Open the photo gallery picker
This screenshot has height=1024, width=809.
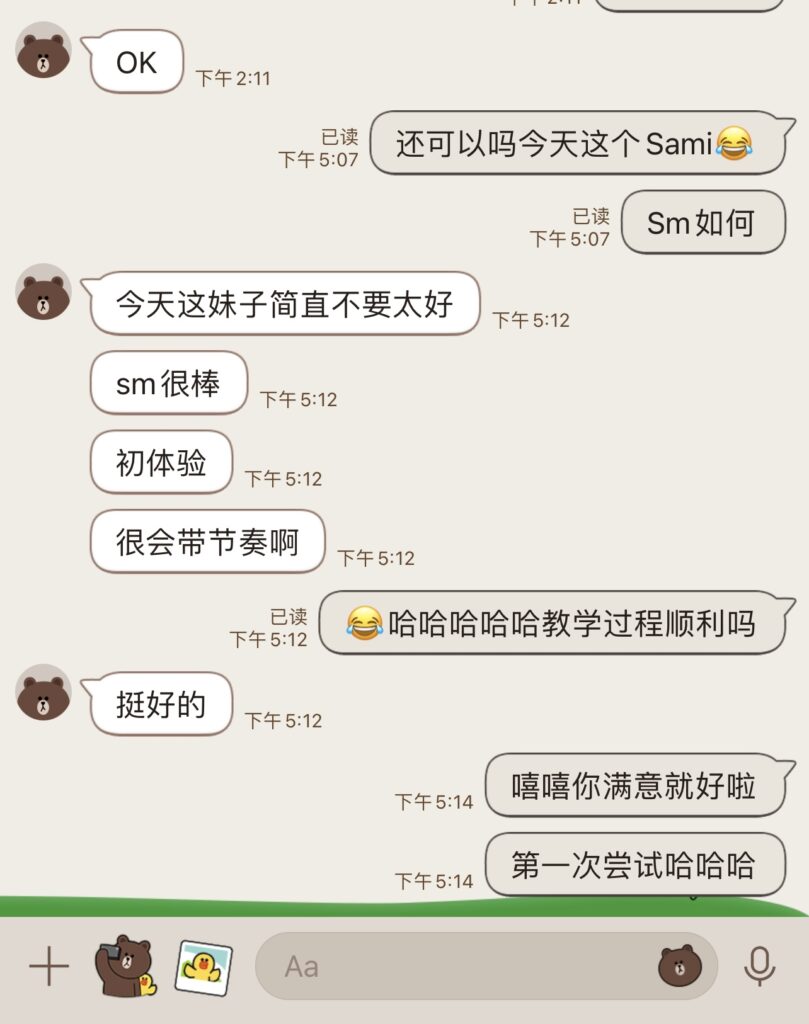[204, 967]
